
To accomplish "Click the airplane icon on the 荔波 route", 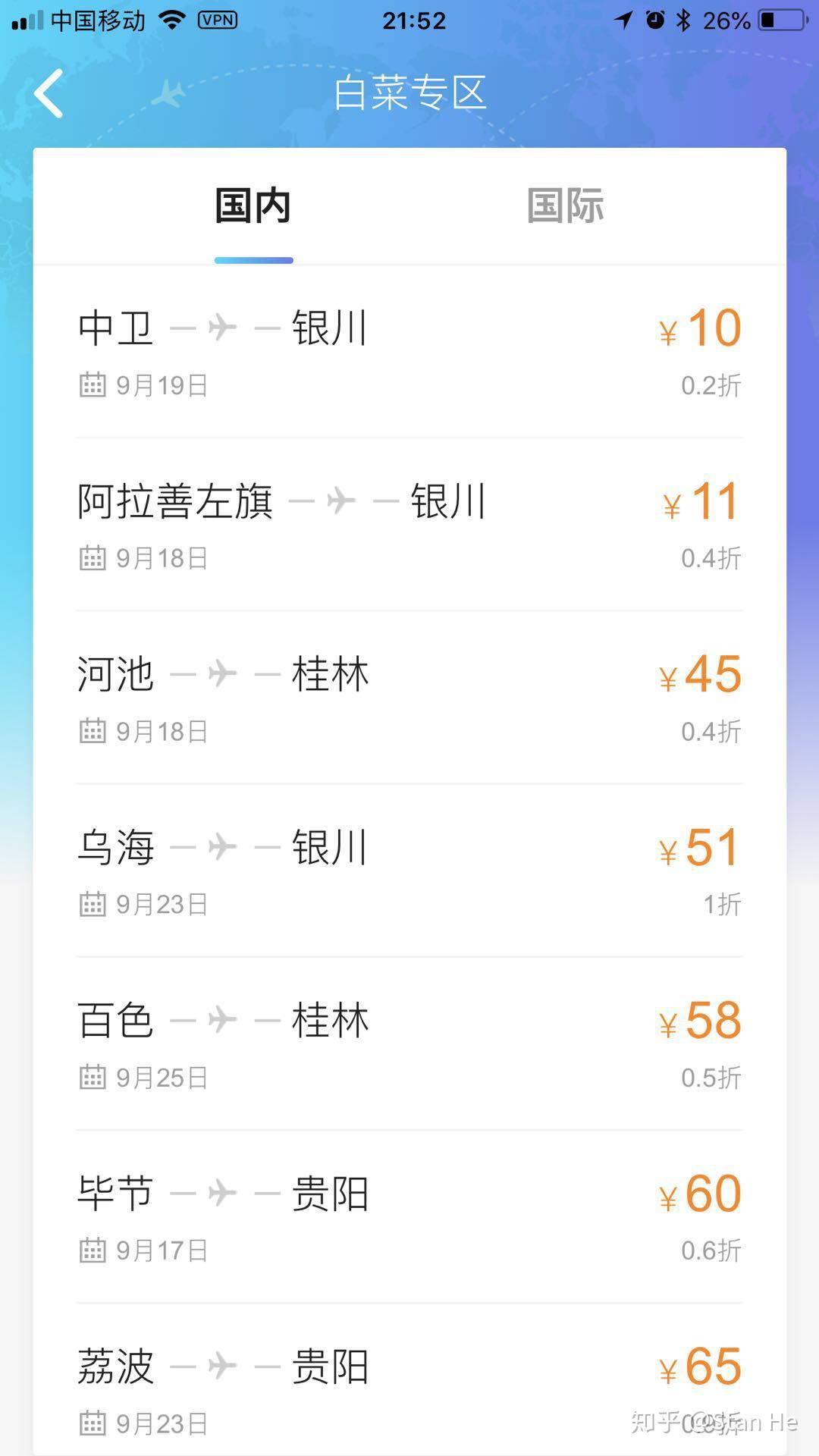I will 220,1365.
